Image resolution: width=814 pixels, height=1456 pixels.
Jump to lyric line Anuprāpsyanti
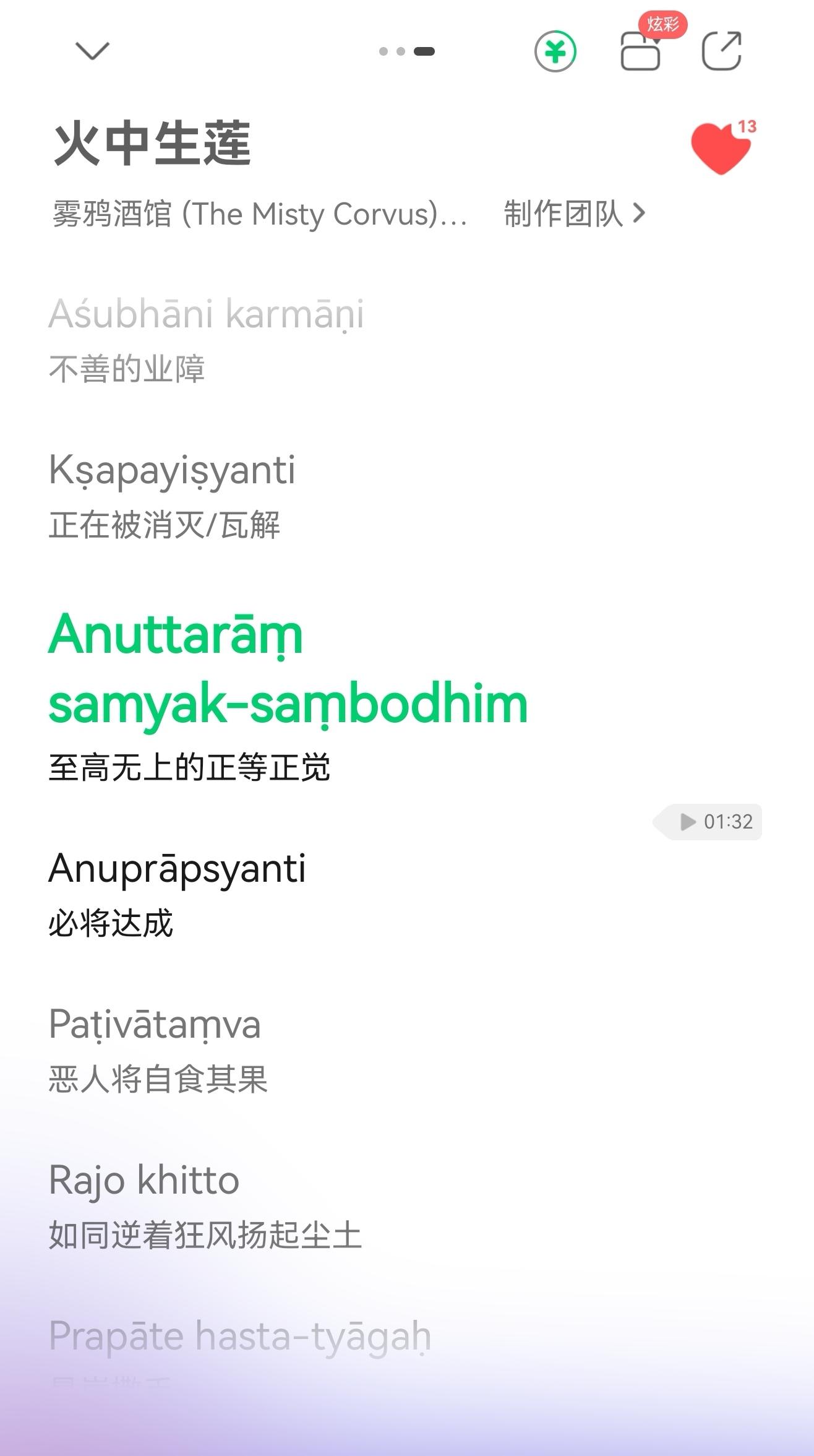pos(178,868)
